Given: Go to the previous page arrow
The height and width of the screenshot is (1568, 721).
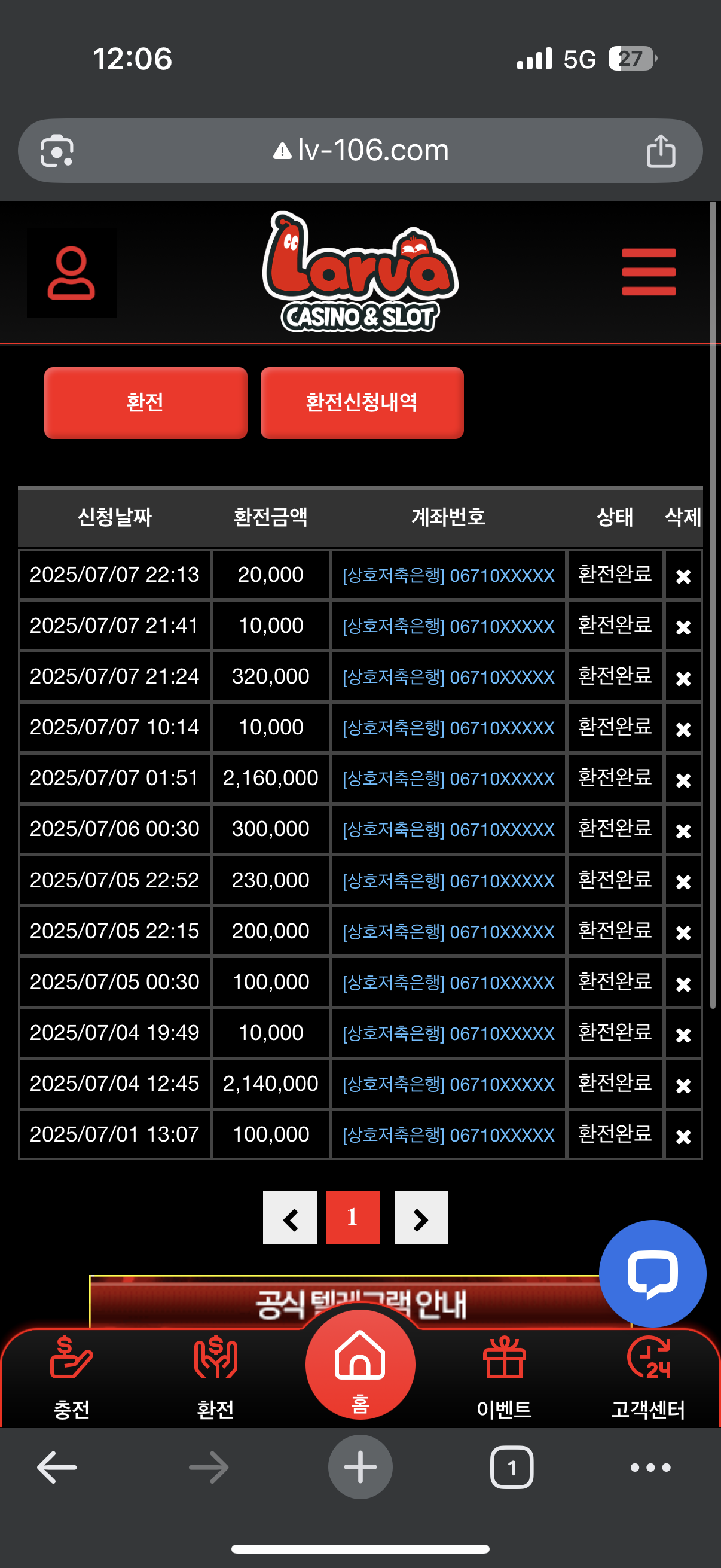Looking at the screenshot, I should coord(289,1218).
